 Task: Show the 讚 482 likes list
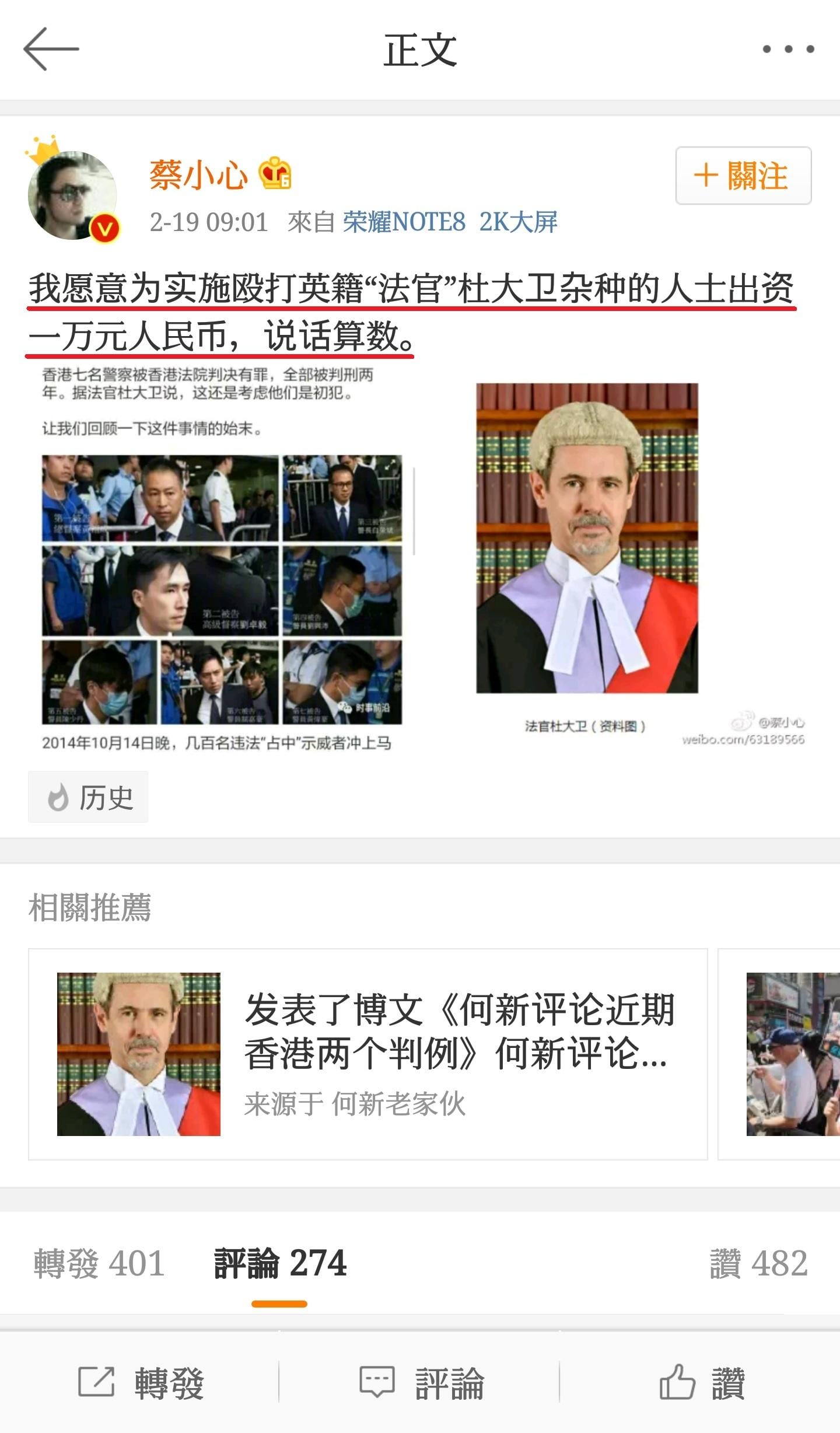[758, 1264]
